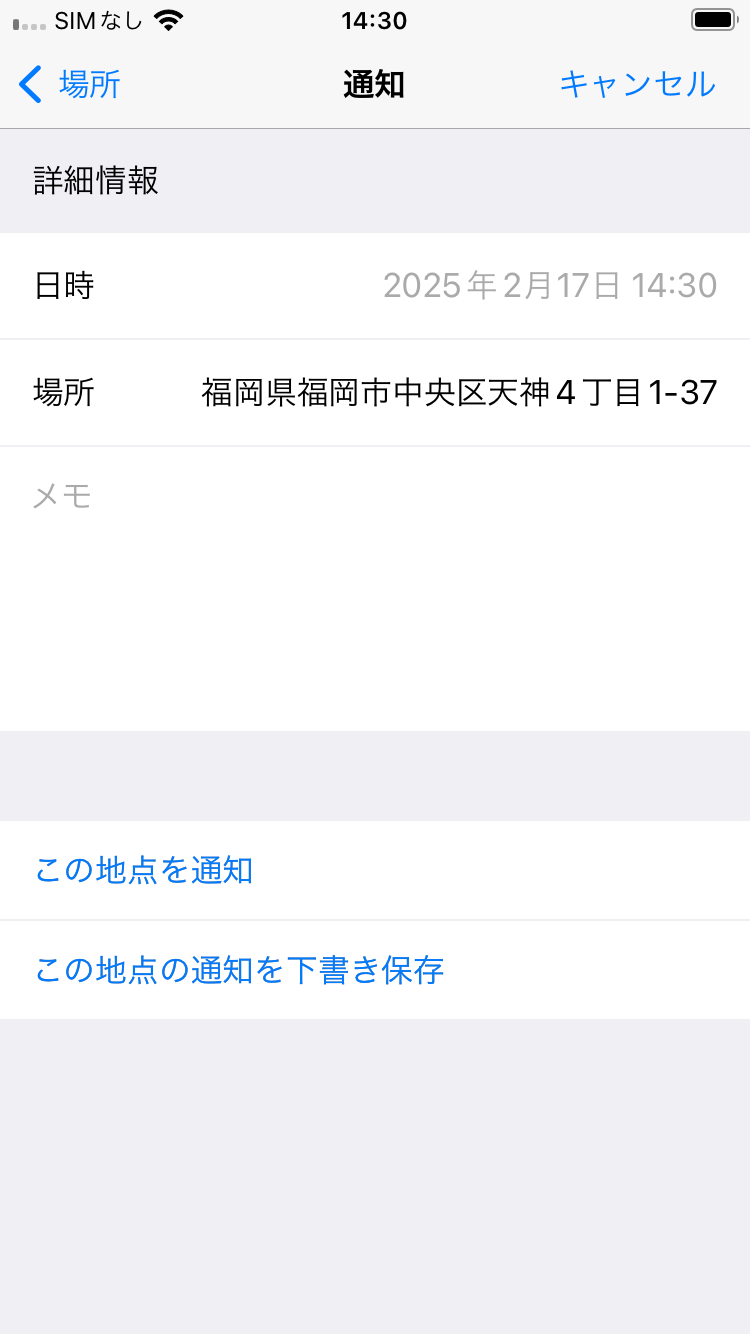The image size is (750, 1334).
Task: Choose この地点の通知を下書き保存
Action: coord(375,970)
